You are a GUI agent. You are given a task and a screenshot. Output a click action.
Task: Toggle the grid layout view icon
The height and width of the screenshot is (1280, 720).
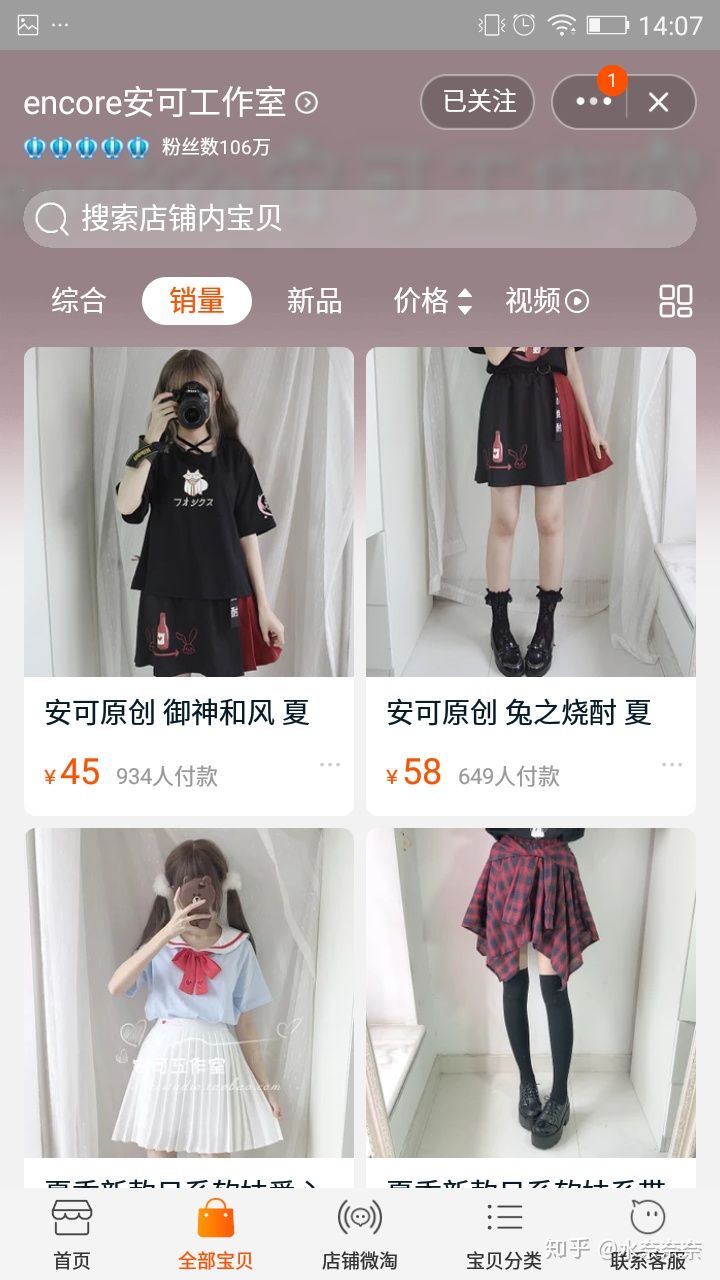[x=676, y=300]
